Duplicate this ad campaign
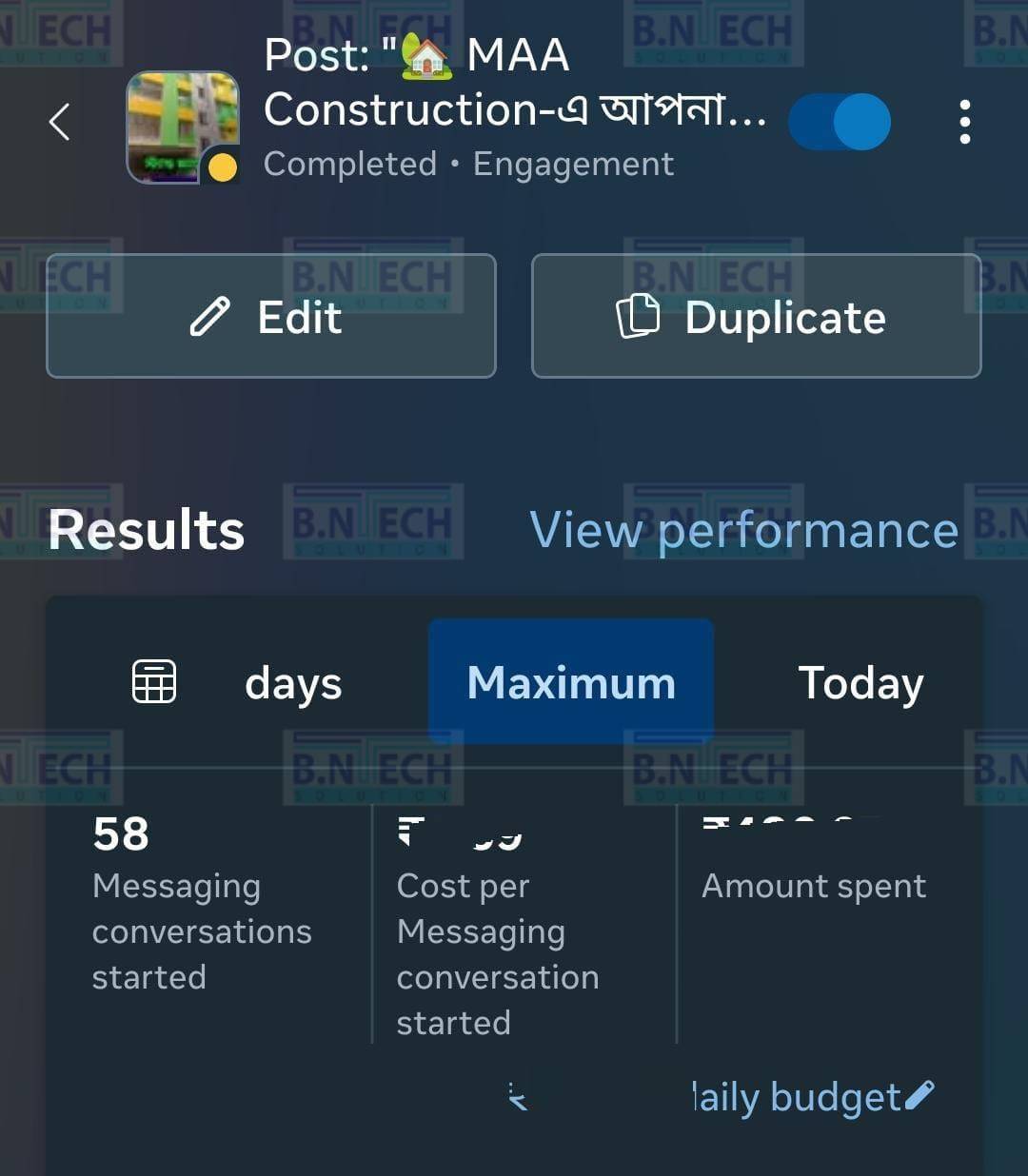Screen dimensions: 1028x1176 click(x=756, y=316)
